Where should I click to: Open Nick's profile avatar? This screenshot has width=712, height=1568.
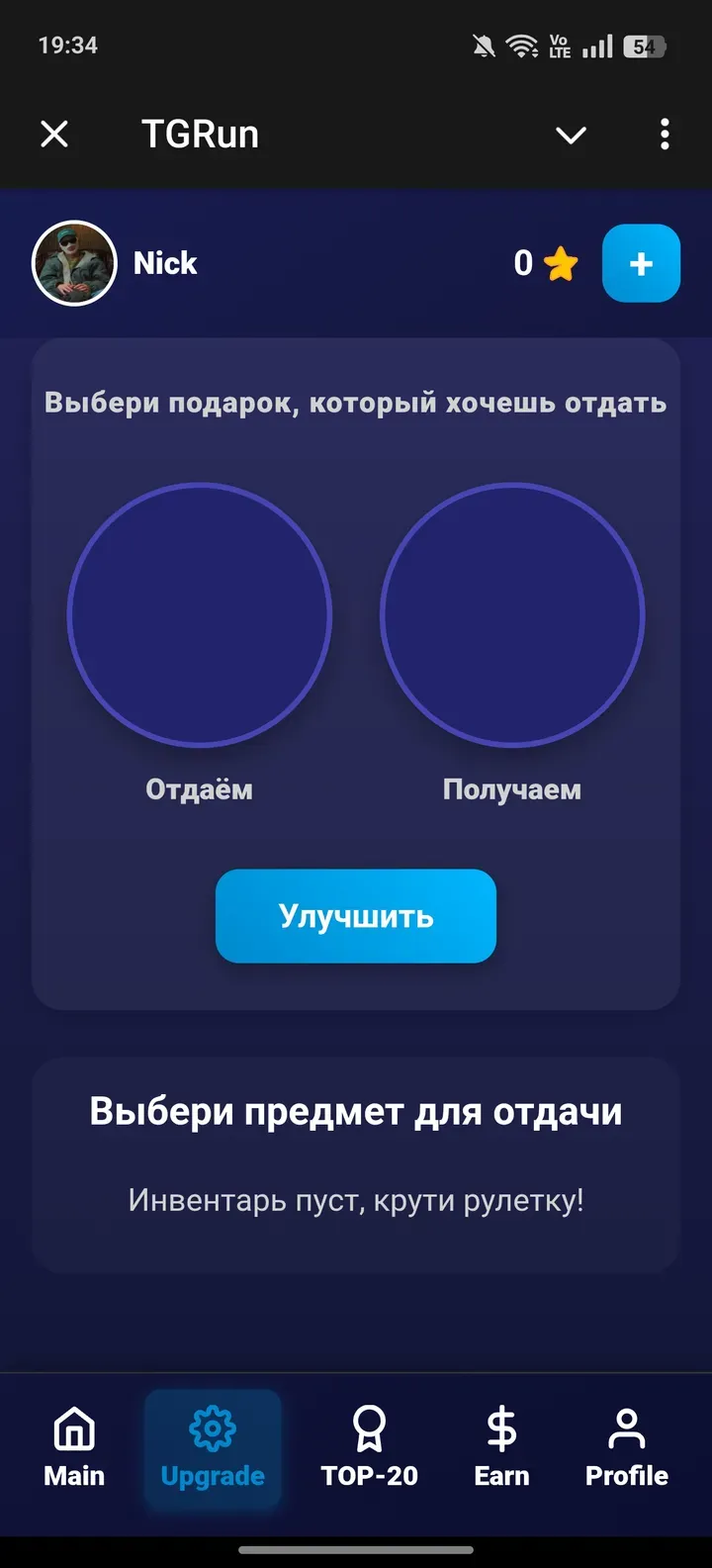pyautogui.click(x=74, y=263)
